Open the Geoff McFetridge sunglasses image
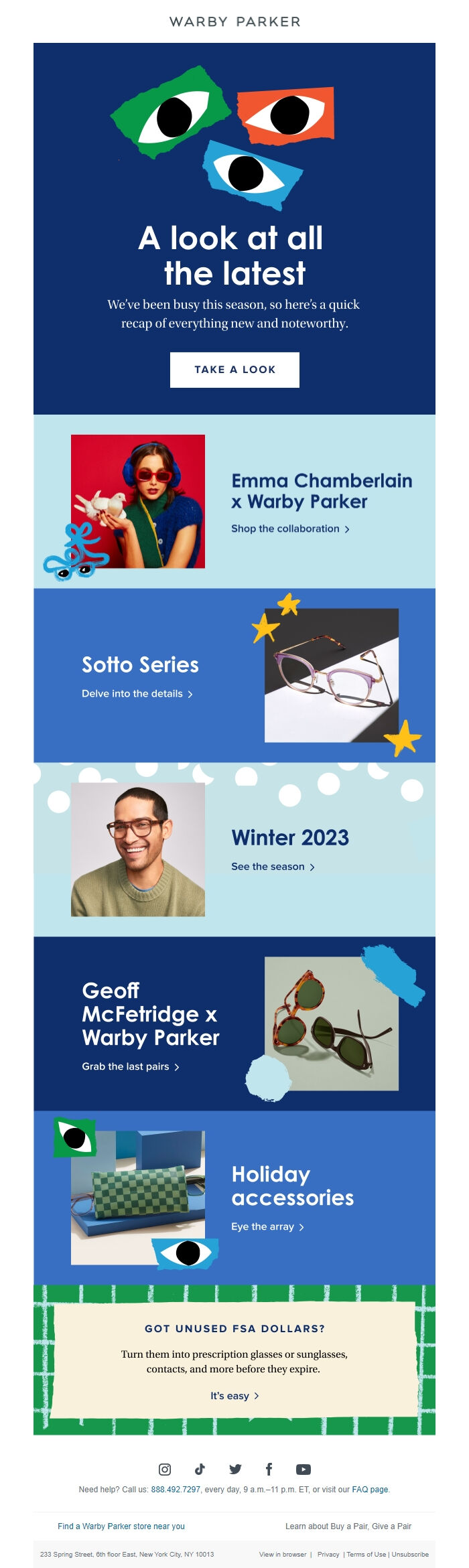 coord(331,1023)
